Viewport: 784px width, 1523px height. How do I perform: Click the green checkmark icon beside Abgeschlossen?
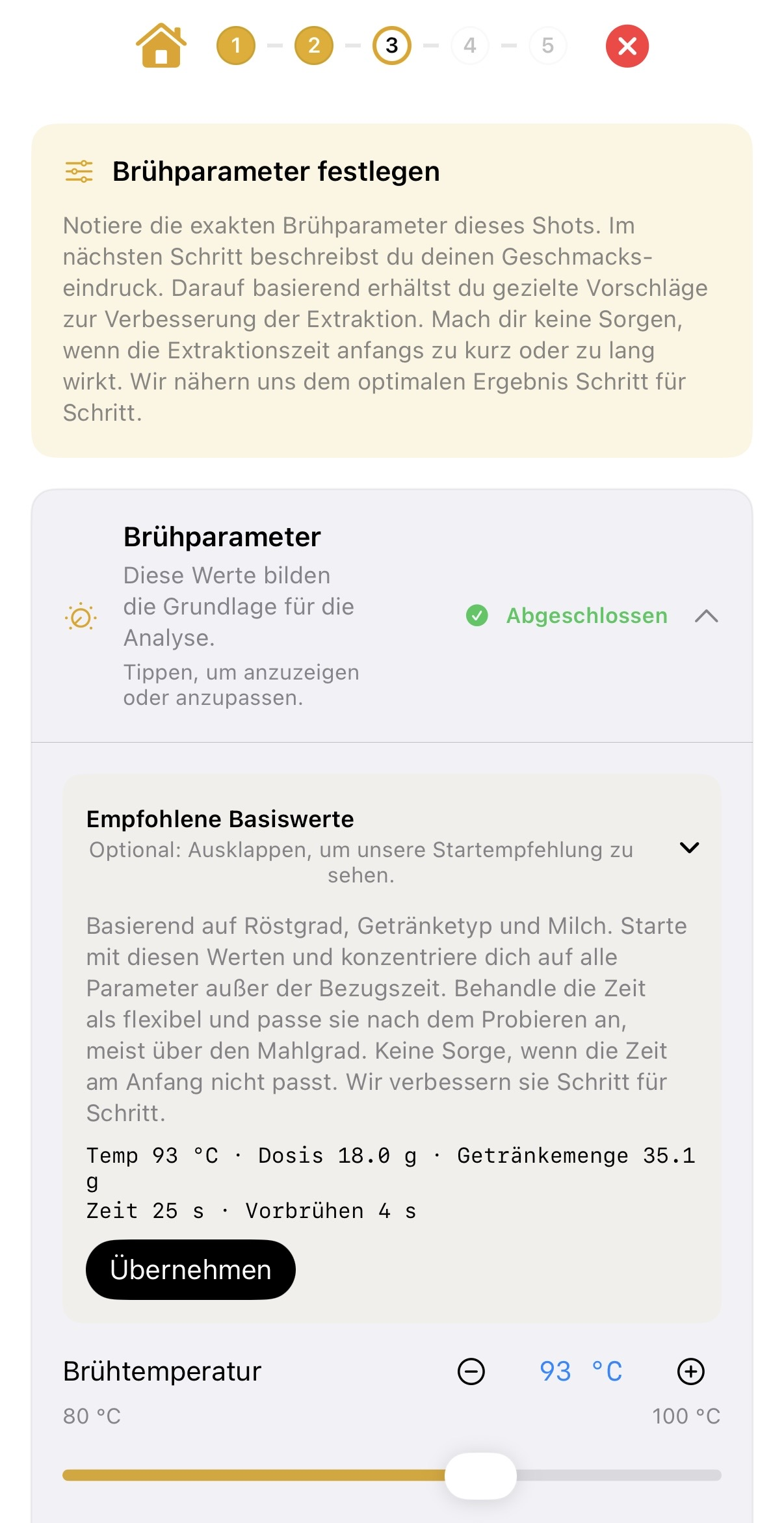tap(479, 616)
